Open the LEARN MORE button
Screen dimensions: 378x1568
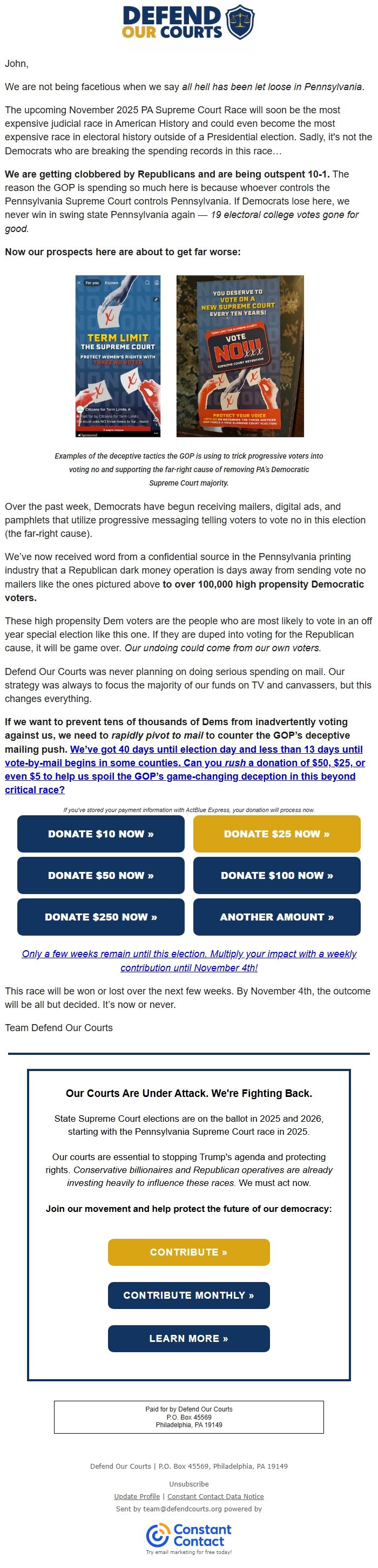click(188, 1338)
